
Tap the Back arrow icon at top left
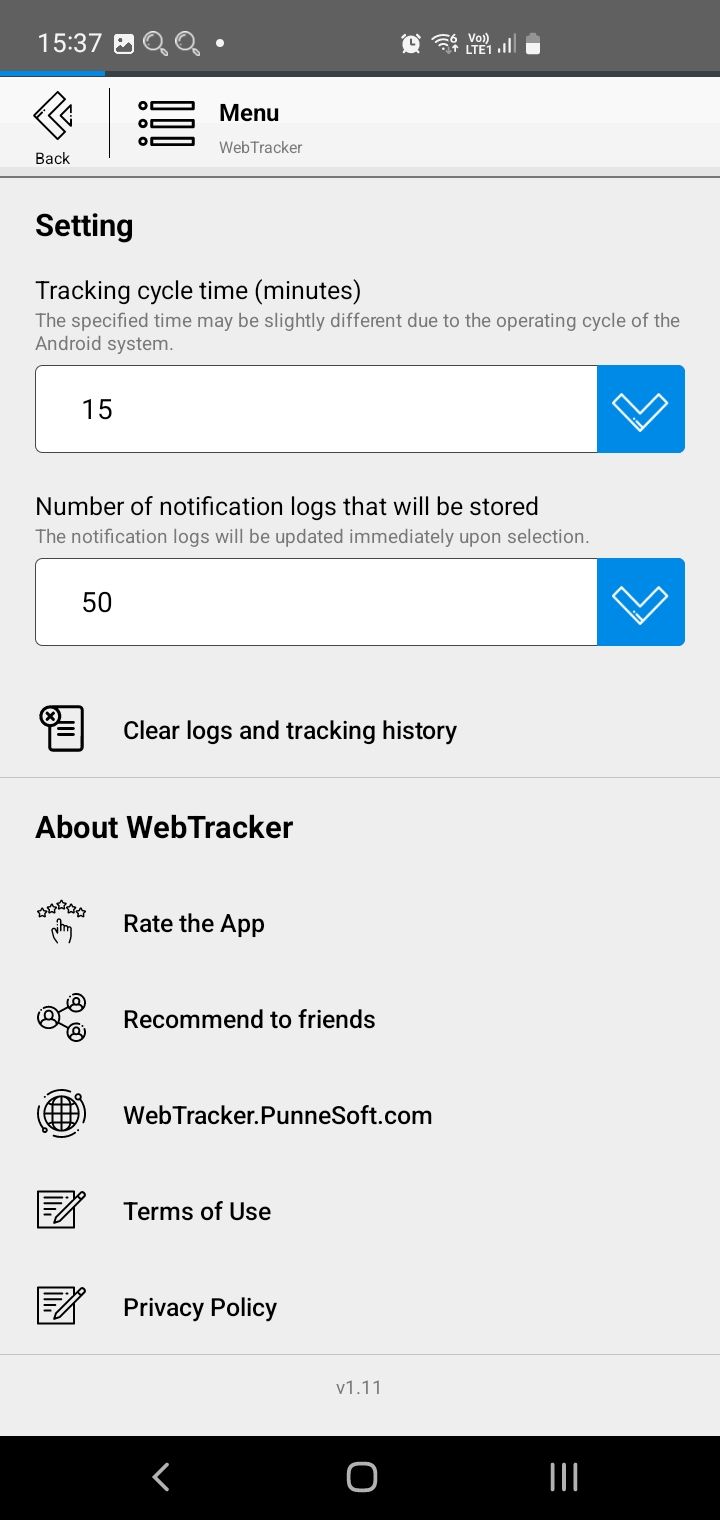tap(52, 115)
